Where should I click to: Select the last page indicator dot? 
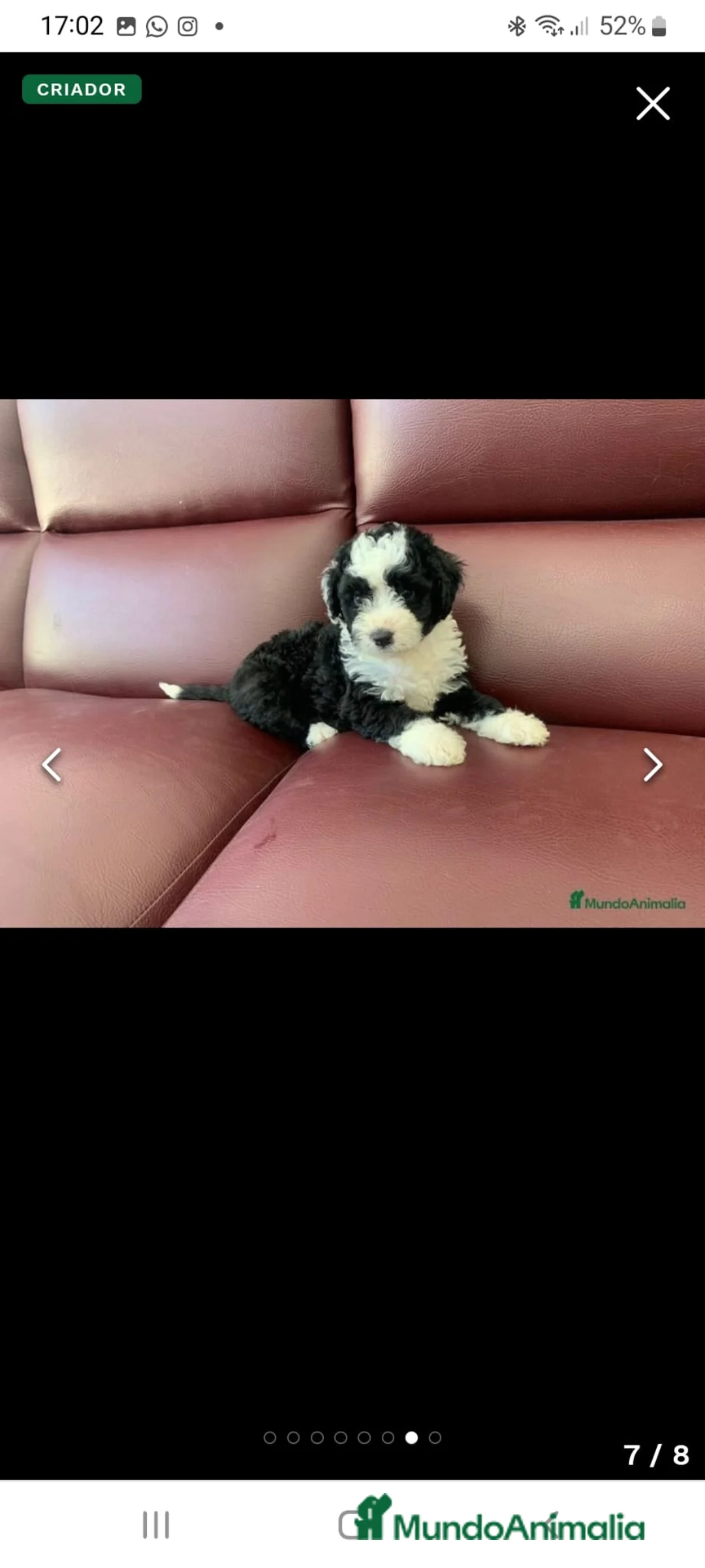[x=435, y=1437]
